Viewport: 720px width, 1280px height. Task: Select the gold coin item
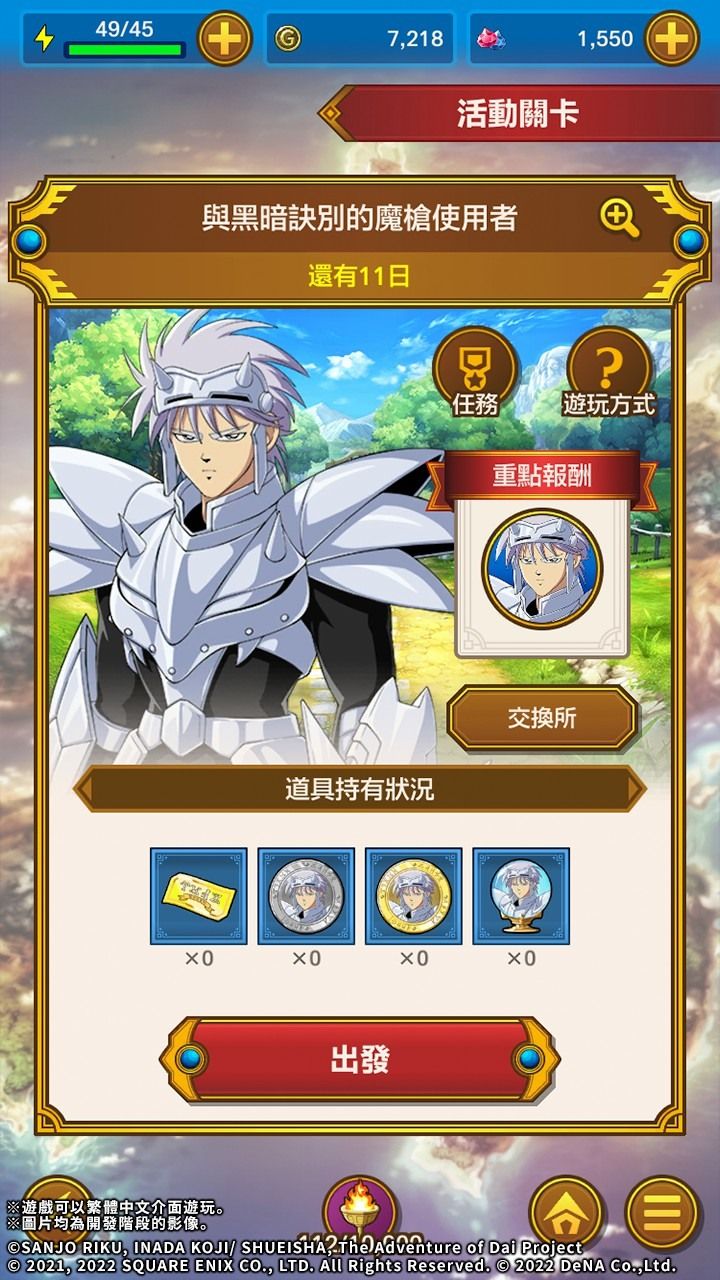pyautogui.click(x=413, y=896)
